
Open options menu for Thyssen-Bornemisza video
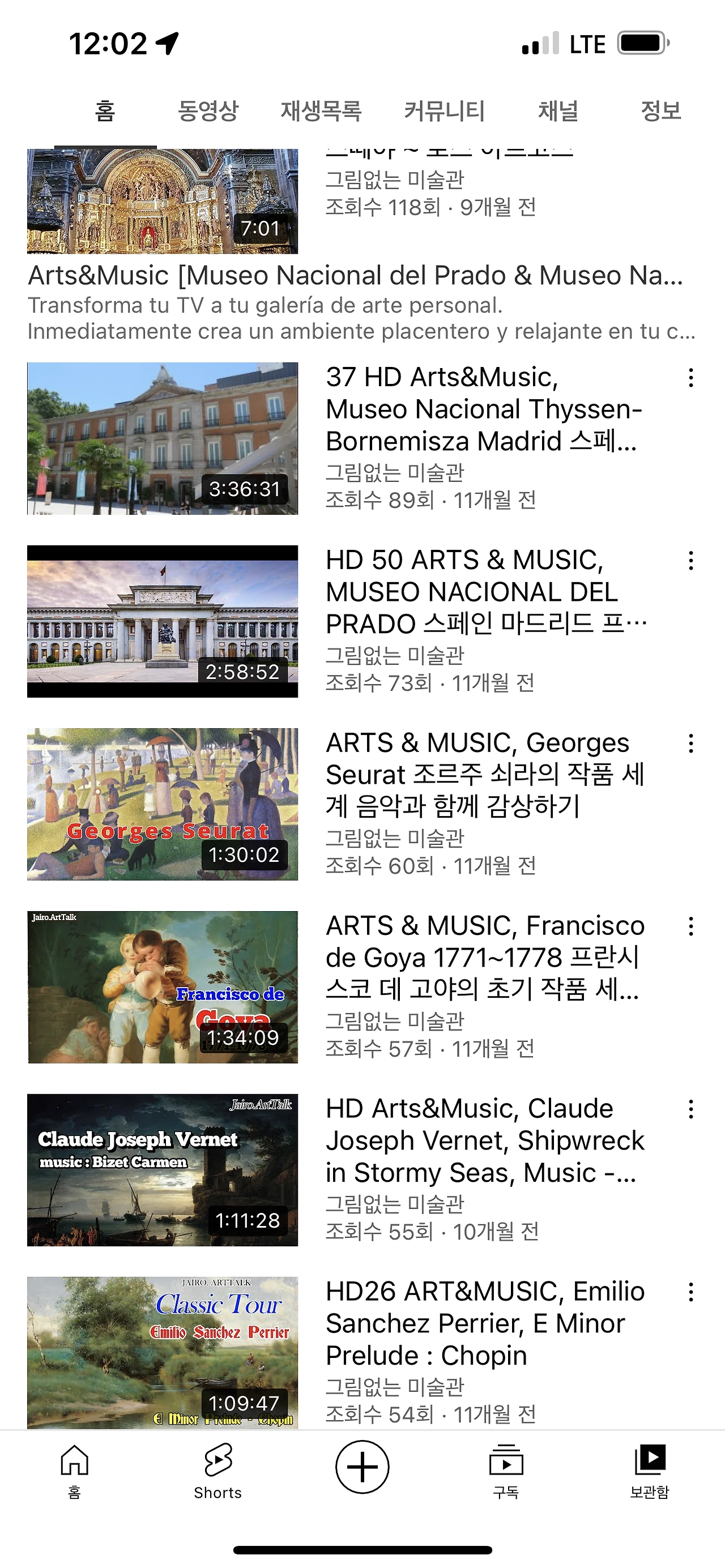pyautogui.click(x=690, y=378)
